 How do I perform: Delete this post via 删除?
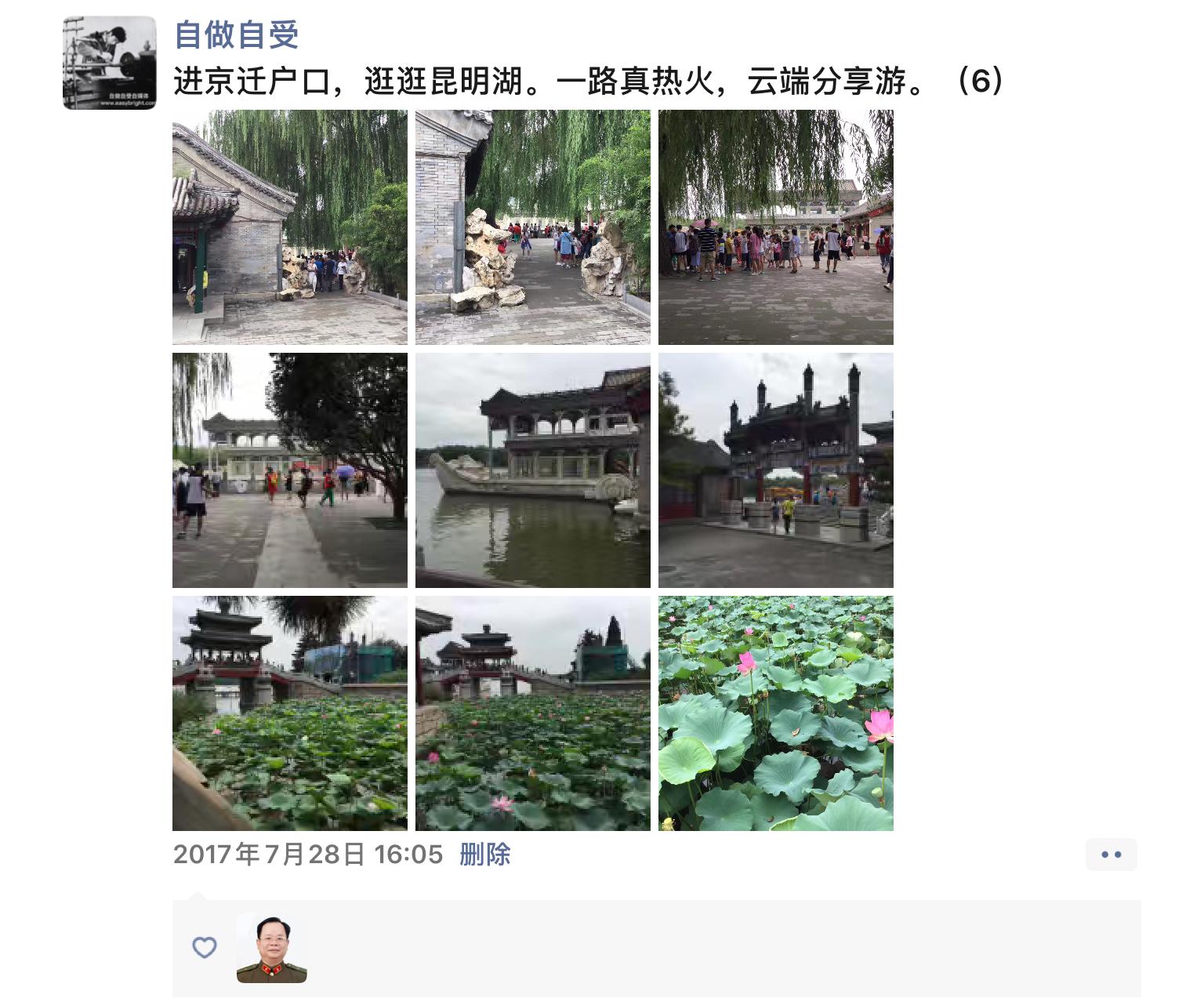[484, 854]
